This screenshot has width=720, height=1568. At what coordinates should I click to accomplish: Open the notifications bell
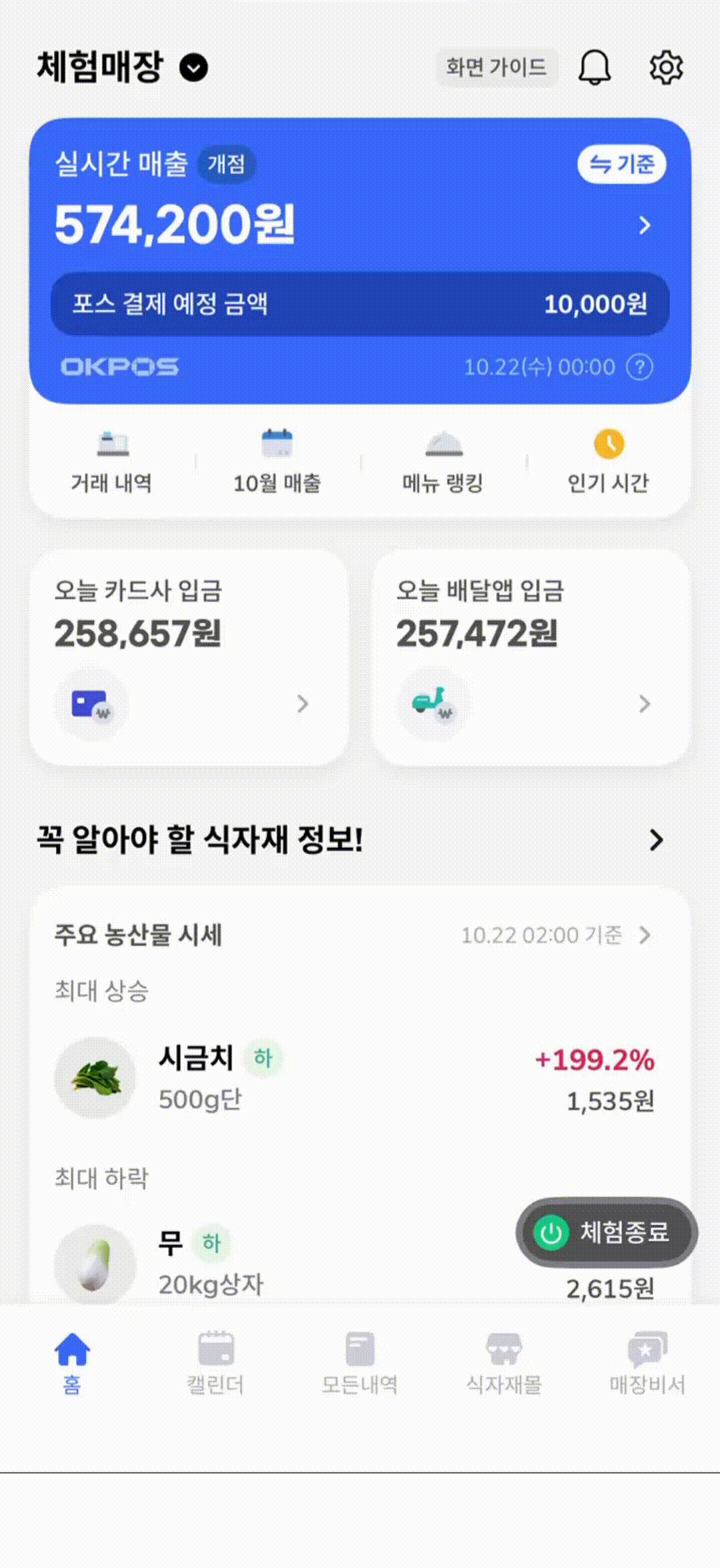594,67
